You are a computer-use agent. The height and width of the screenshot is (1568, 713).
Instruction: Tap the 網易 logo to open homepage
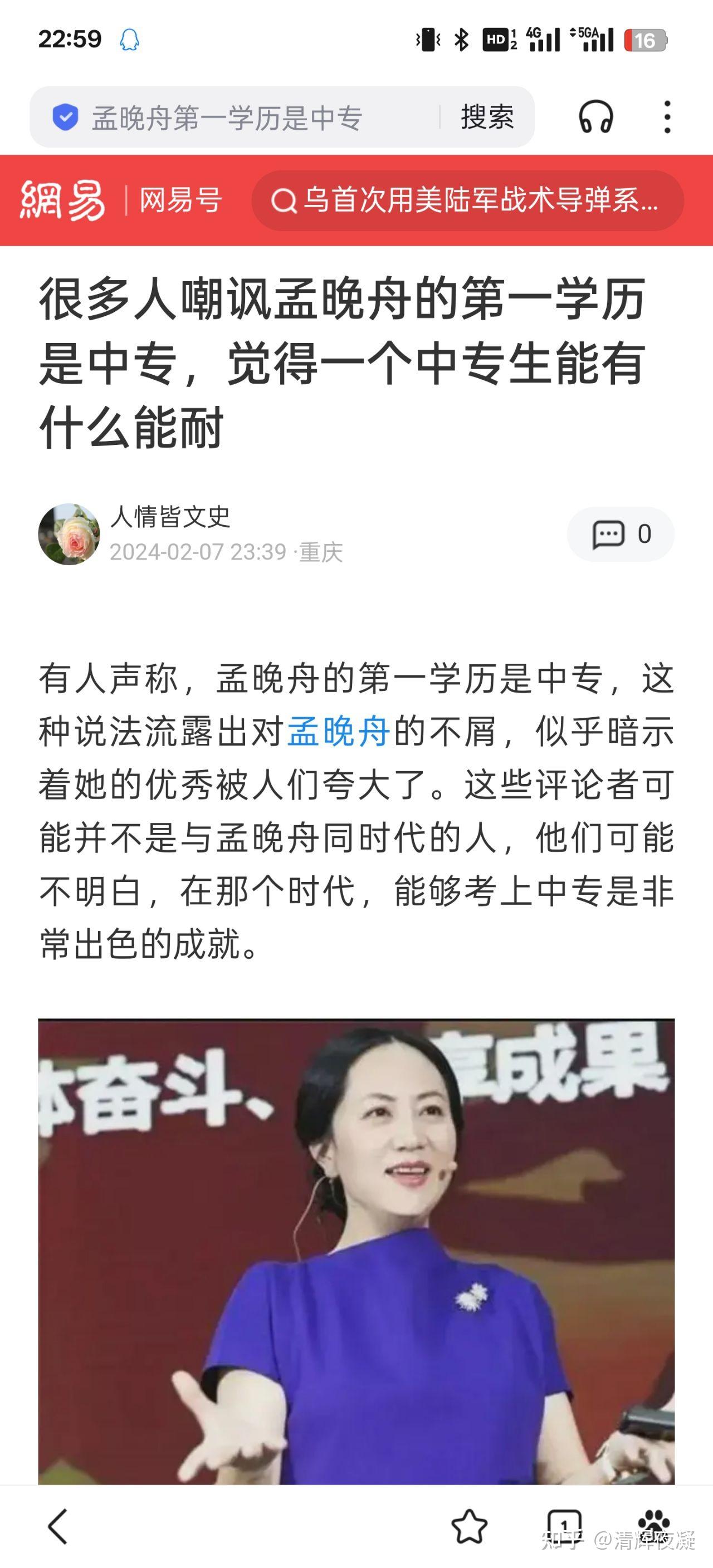point(62,200)
